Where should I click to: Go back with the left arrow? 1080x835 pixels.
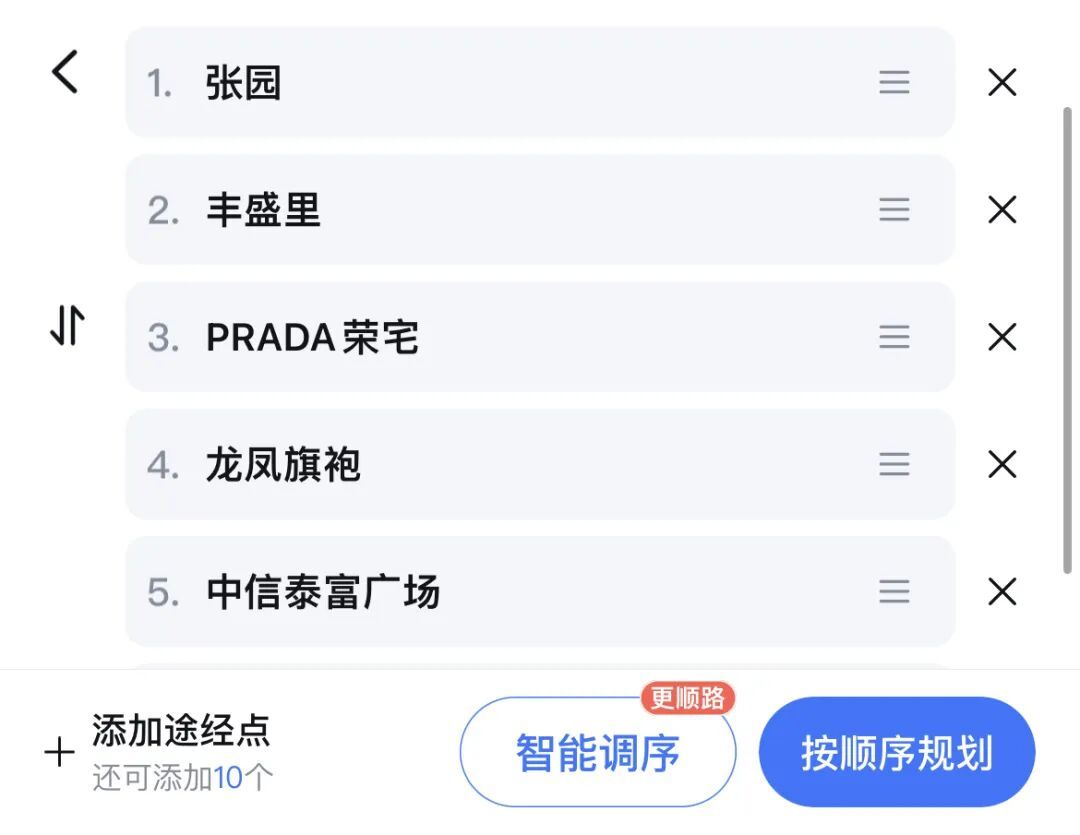[65, 72]
